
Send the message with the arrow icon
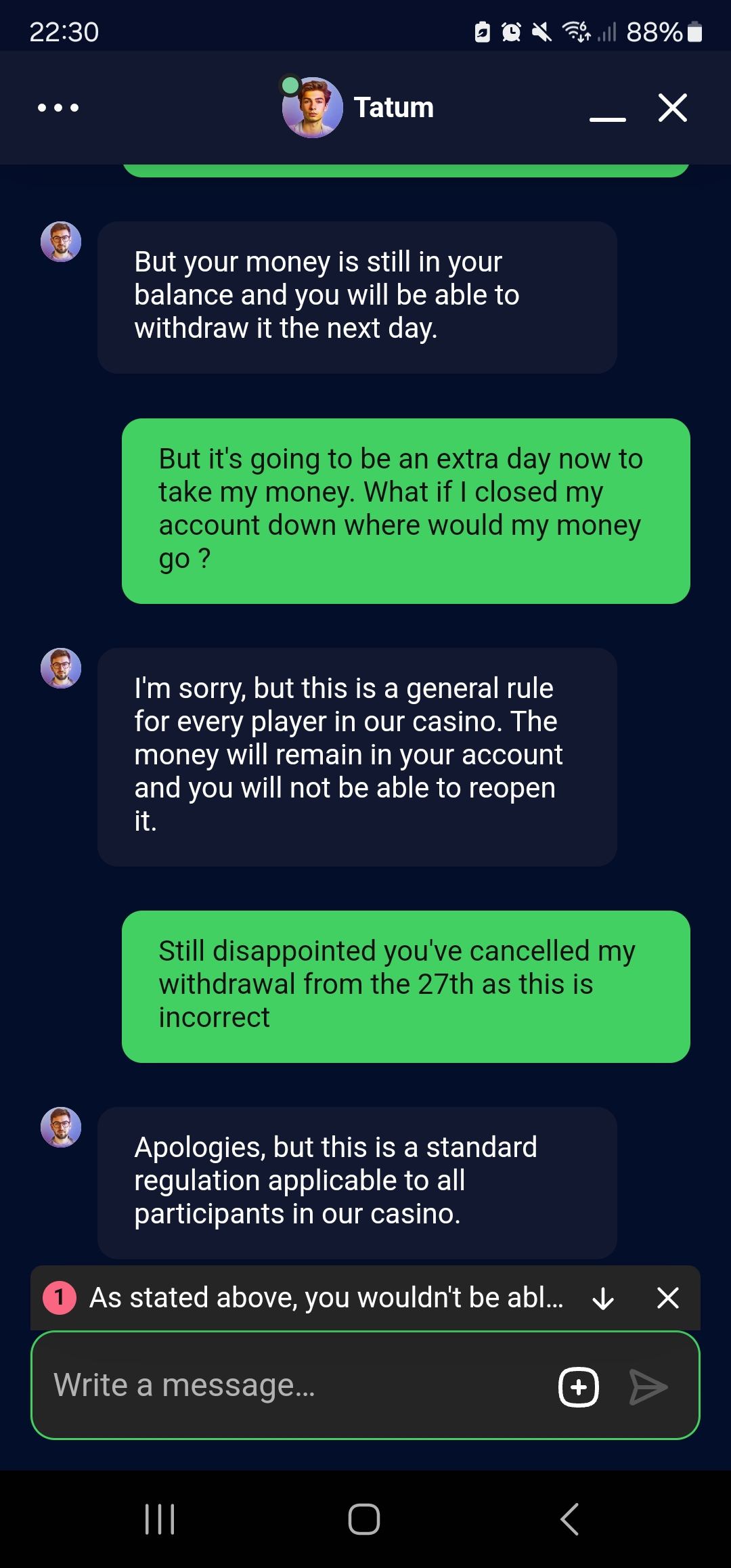[x=648, y=1387]
